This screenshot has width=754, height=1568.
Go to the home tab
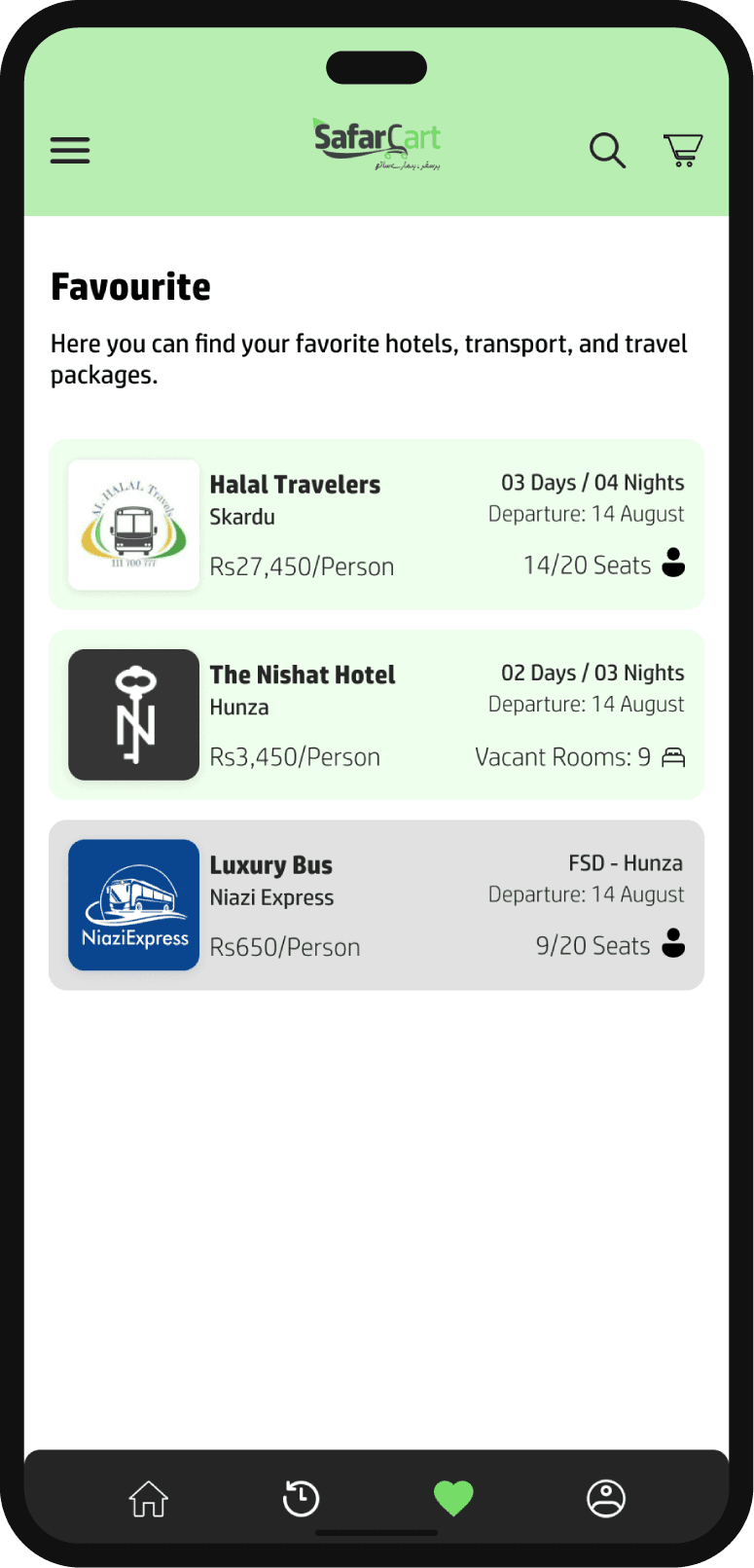click(149, 1498)
